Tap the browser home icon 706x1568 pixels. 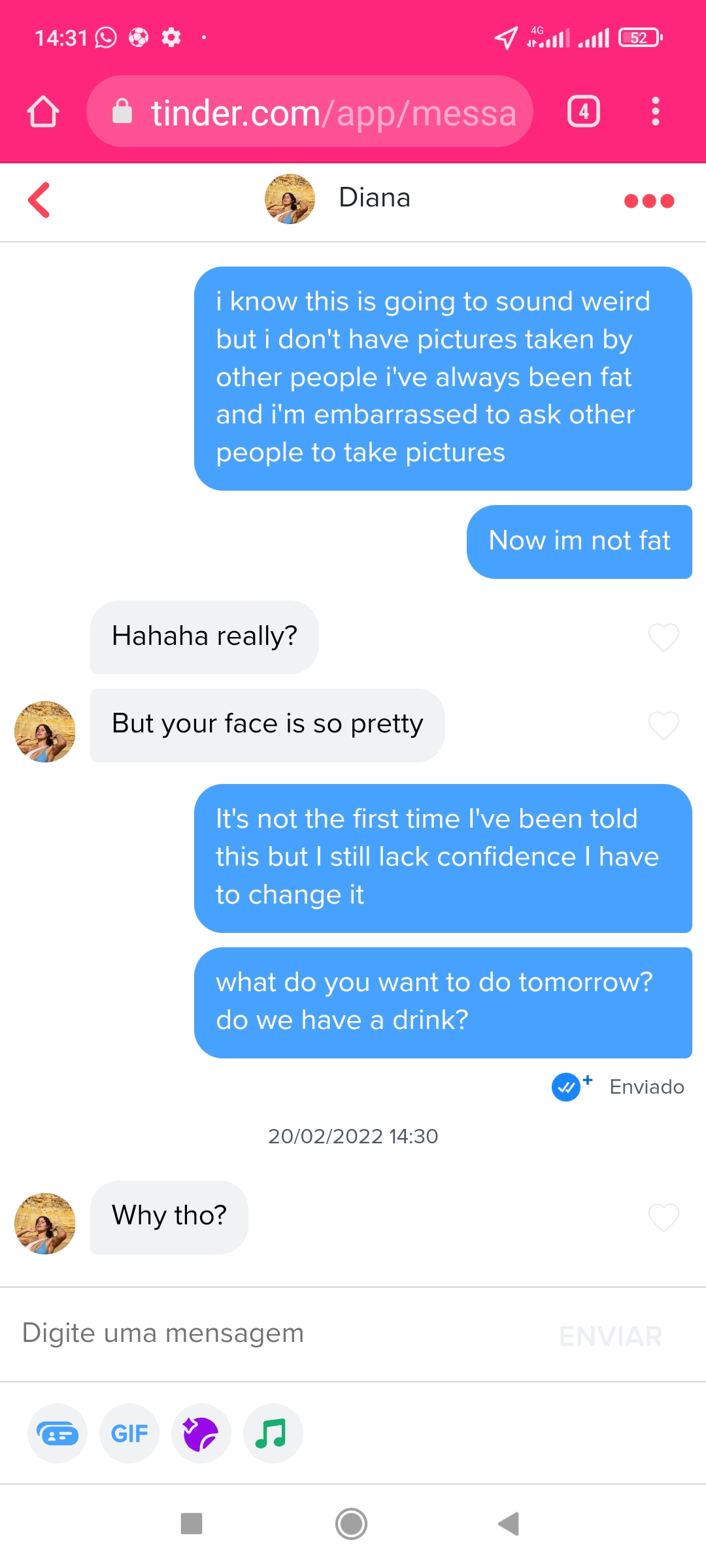(x=43, y=111)
